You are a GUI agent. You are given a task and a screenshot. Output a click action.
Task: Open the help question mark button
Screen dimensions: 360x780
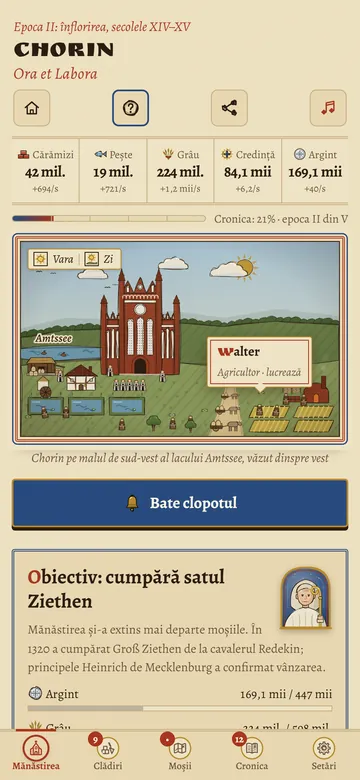(x=130, y=108)
